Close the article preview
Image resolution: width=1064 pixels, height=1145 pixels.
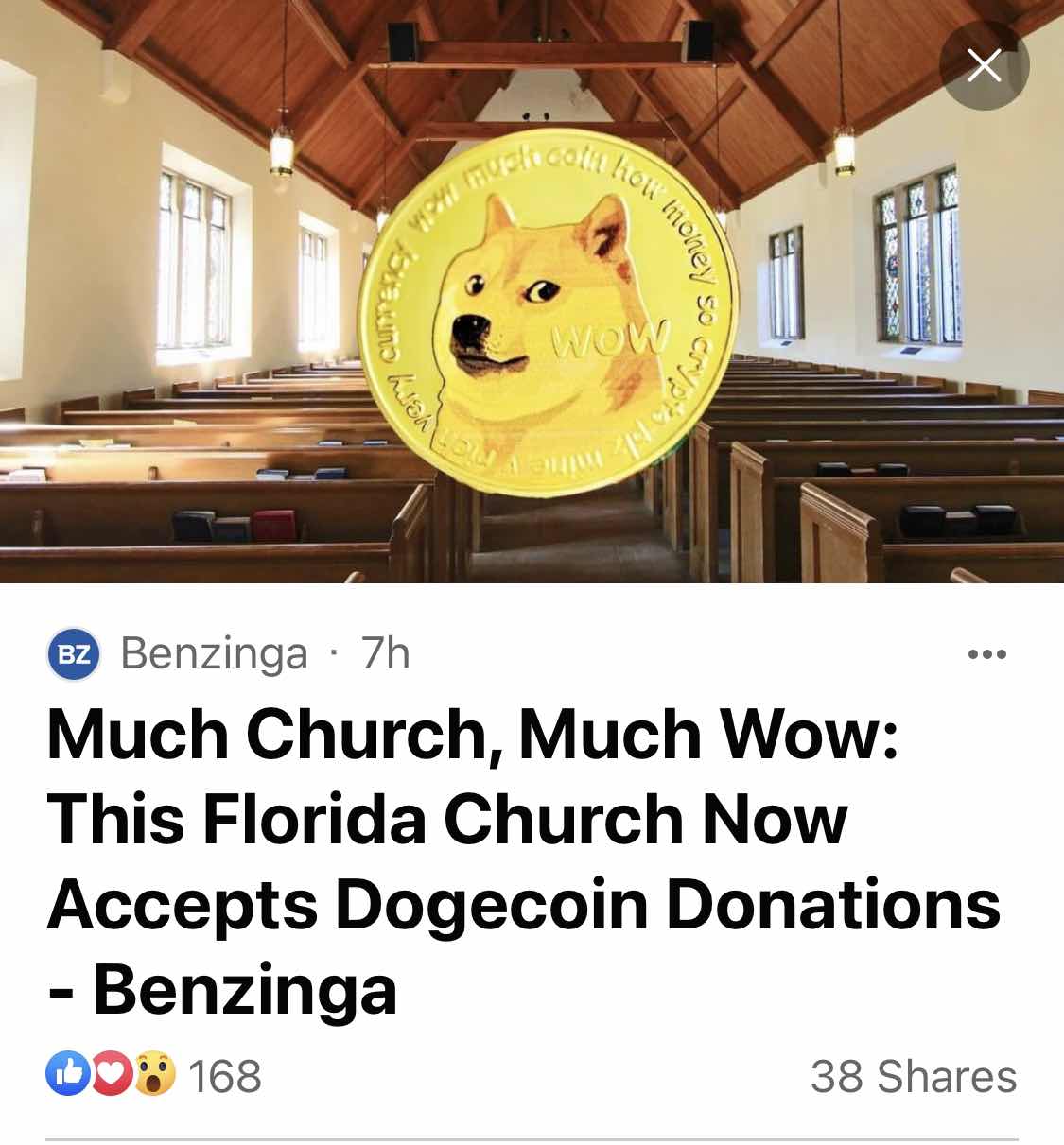[x=984, y=66]
